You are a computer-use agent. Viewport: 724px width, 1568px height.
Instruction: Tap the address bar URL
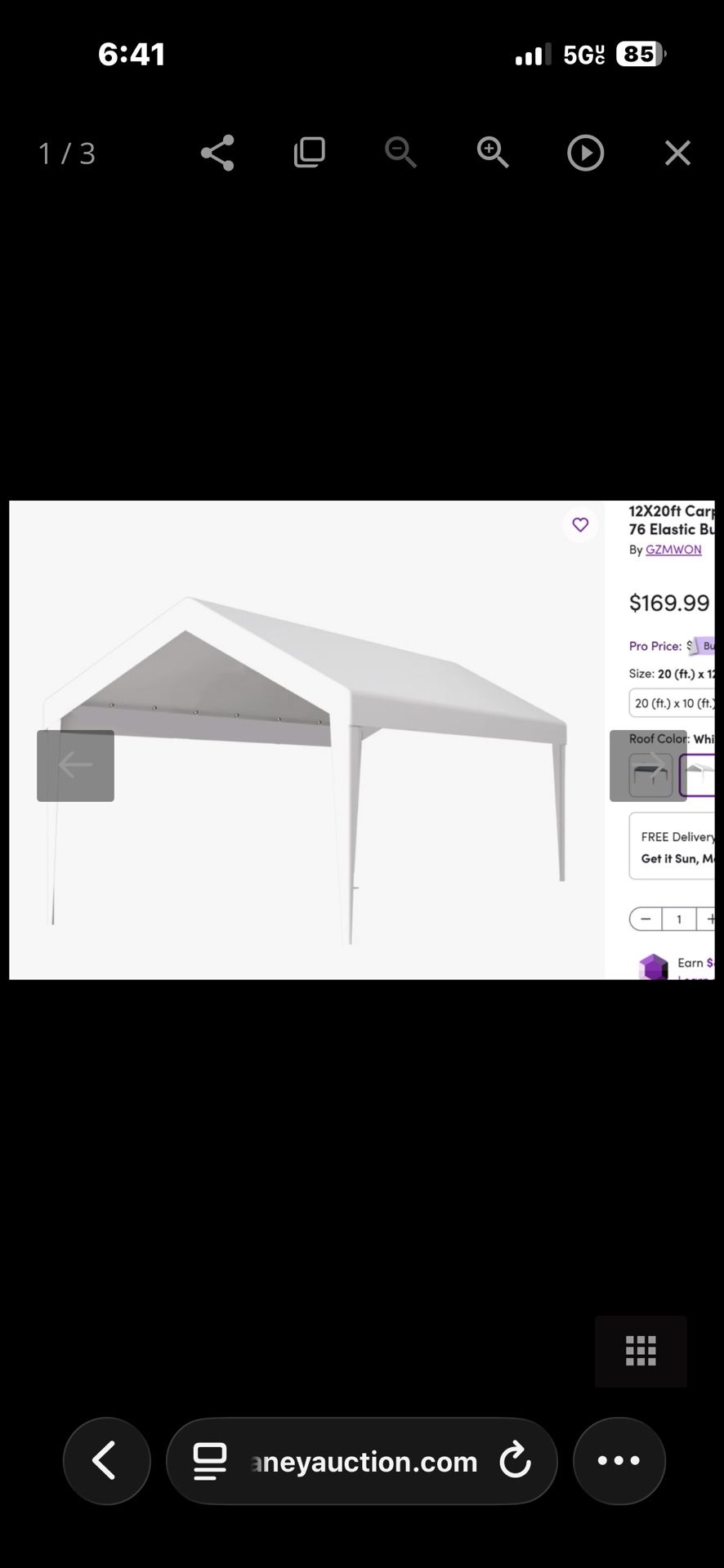364,1461
